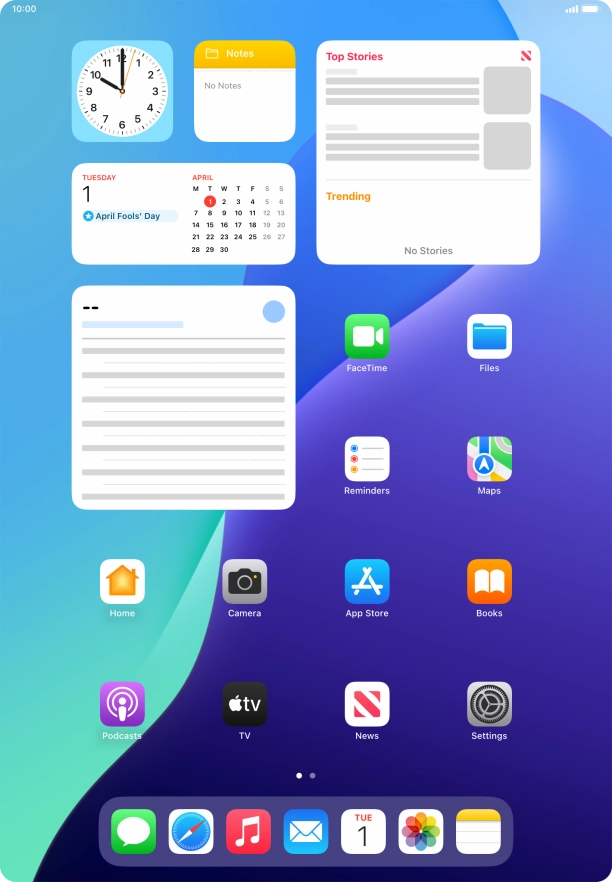Launch the Files app
612x882 pixels.
[489, 337]
